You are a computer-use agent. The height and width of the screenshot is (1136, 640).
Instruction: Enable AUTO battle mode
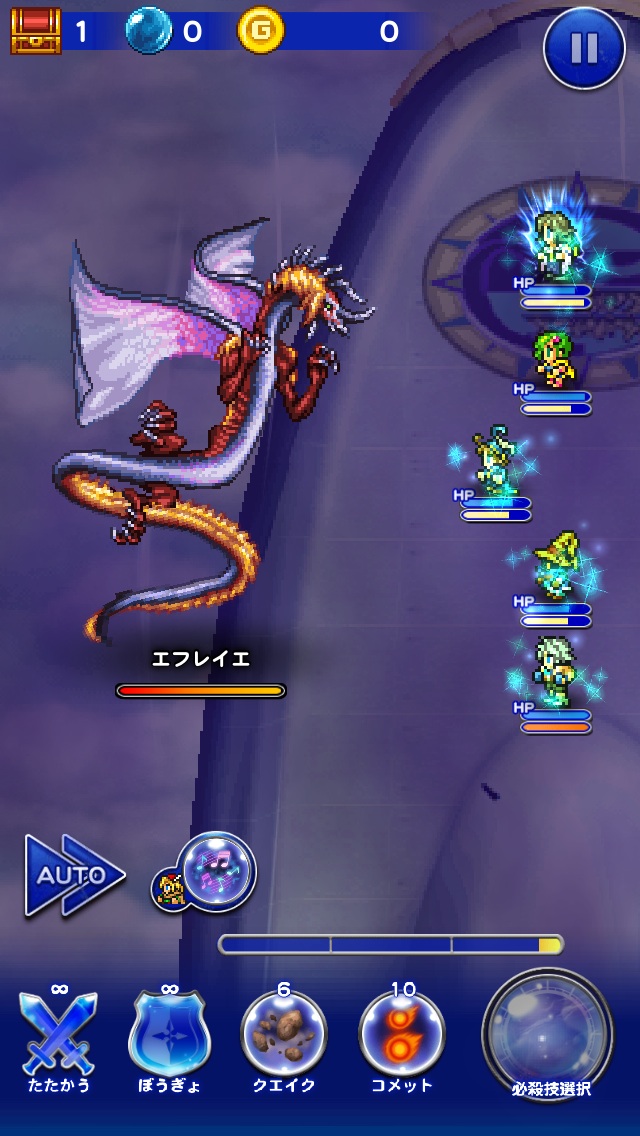(x=73, y=875)
